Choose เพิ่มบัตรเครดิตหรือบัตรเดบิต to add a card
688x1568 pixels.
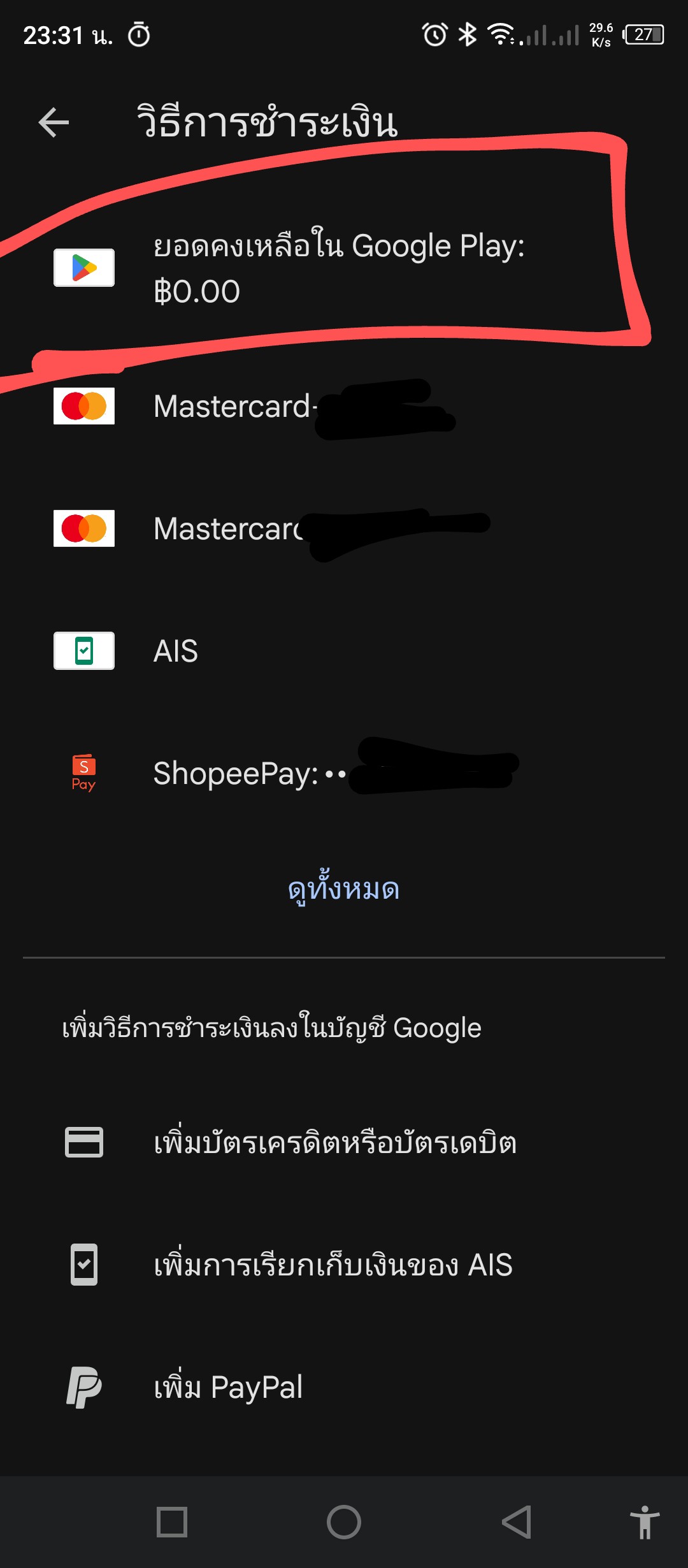point(344,1142)
